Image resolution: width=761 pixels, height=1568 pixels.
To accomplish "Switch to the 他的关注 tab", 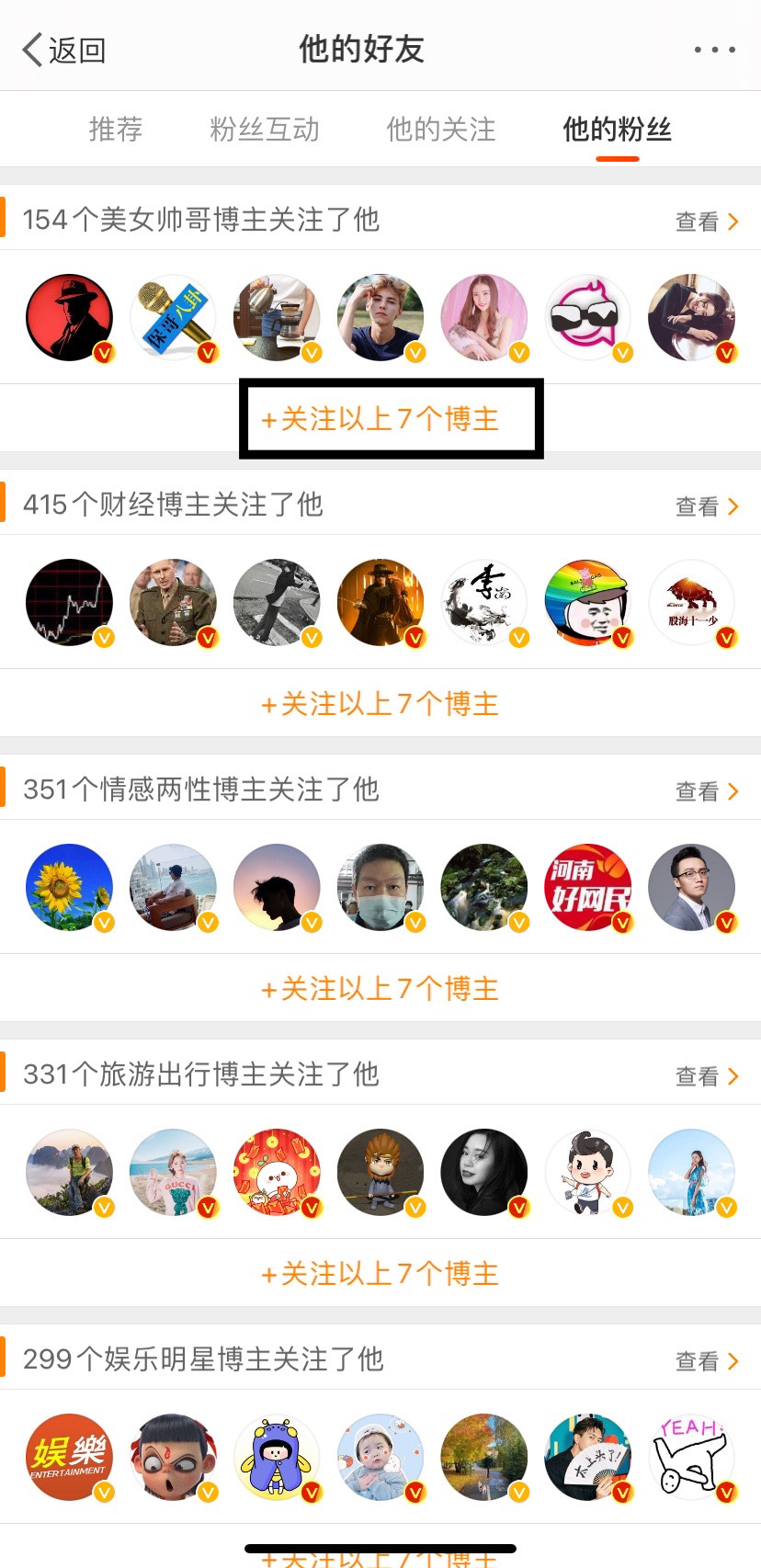I will pyautogui.click(x=440, y=130).
